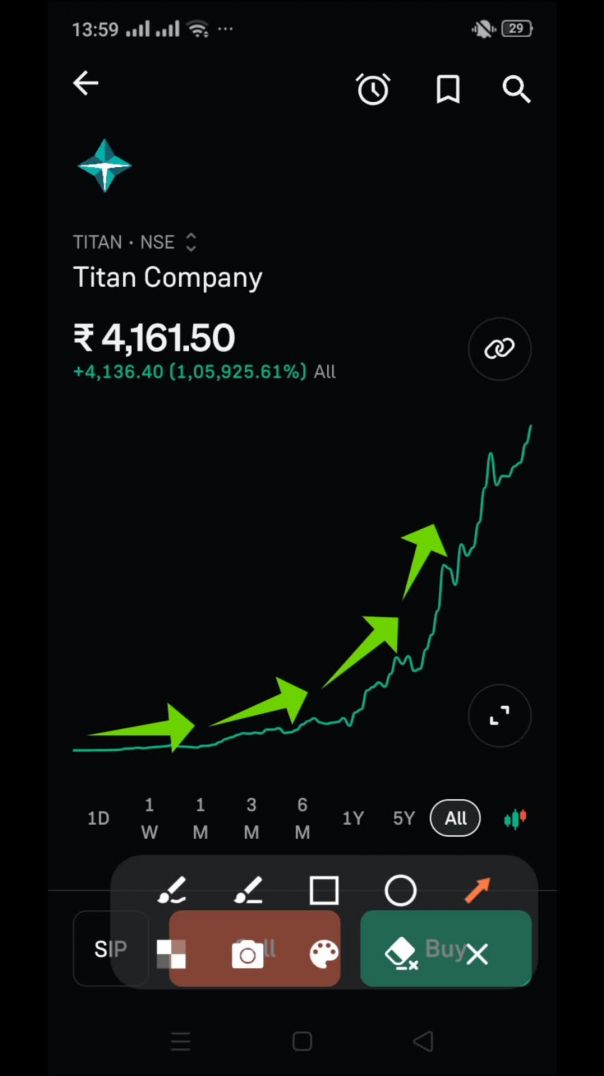Switch the chart to 5Y range
Viewport: 604px width, 1076px height.
(x=404, y=819)
